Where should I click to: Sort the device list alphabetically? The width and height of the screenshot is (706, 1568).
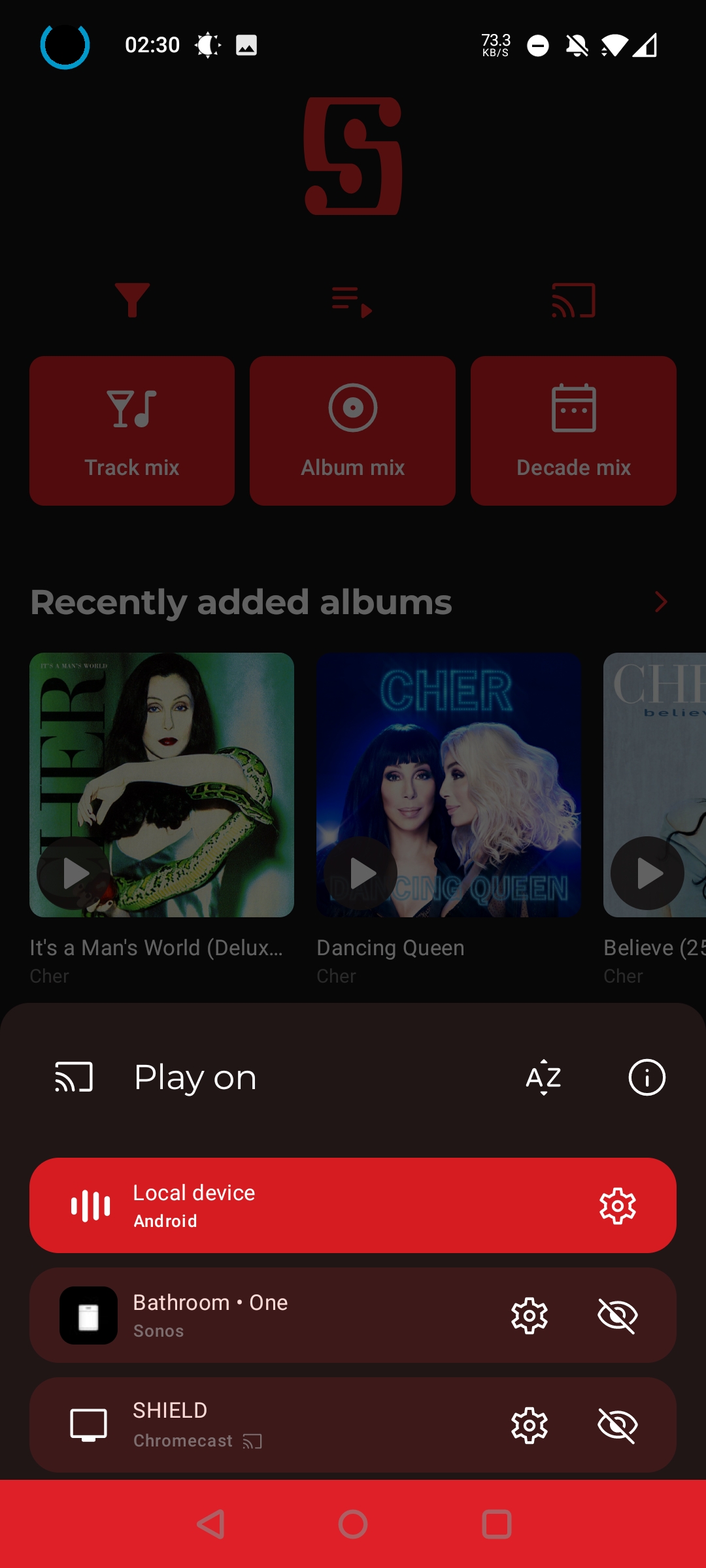click(x=543, y=1077)
